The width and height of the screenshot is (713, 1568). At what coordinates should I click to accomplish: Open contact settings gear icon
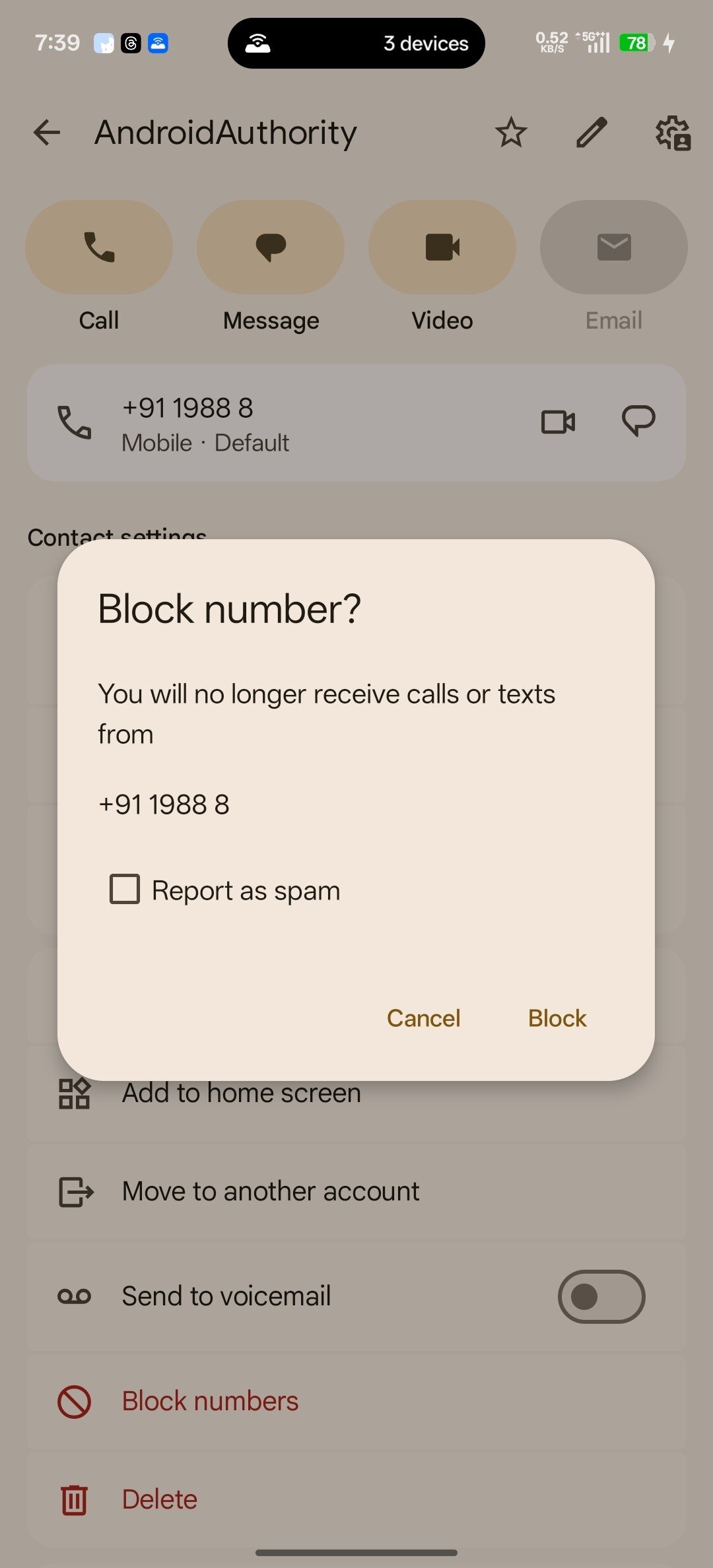[672, 133]
